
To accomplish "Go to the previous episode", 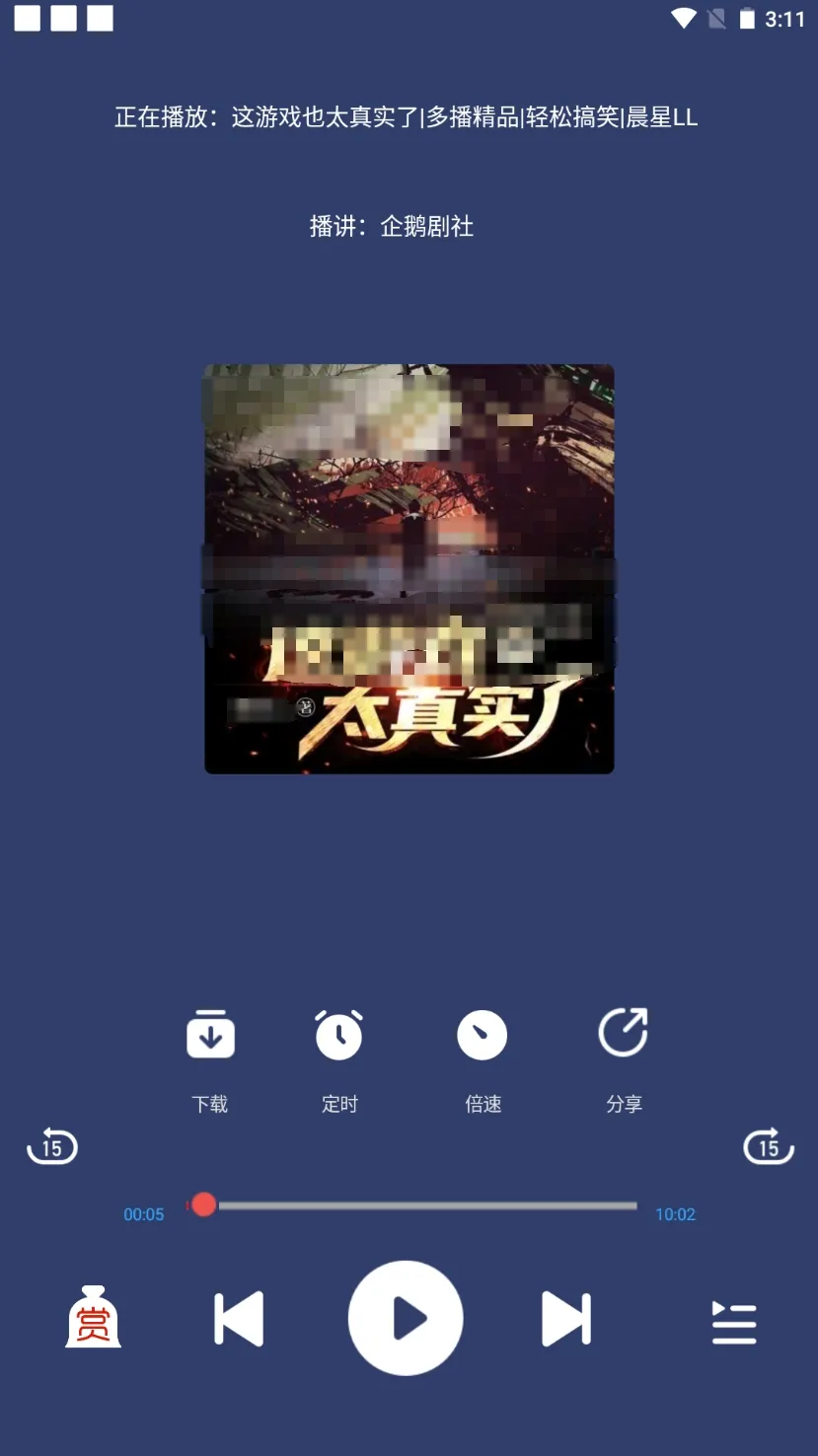I will coord(239,1319).
